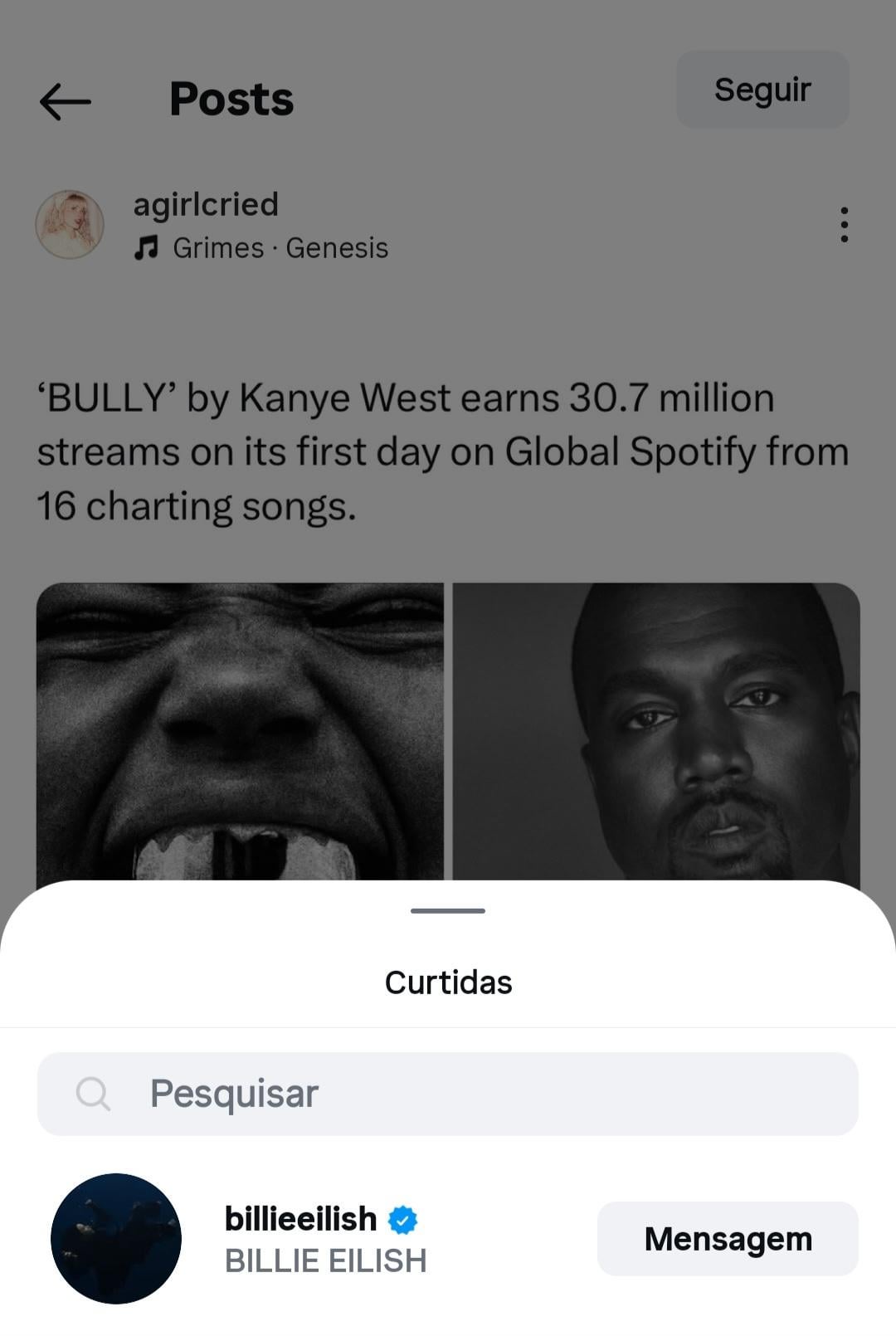The height and width of the screenshot is (1336, 896).
Task: Tap the Seguir button
Action: (x=762, y=90)
